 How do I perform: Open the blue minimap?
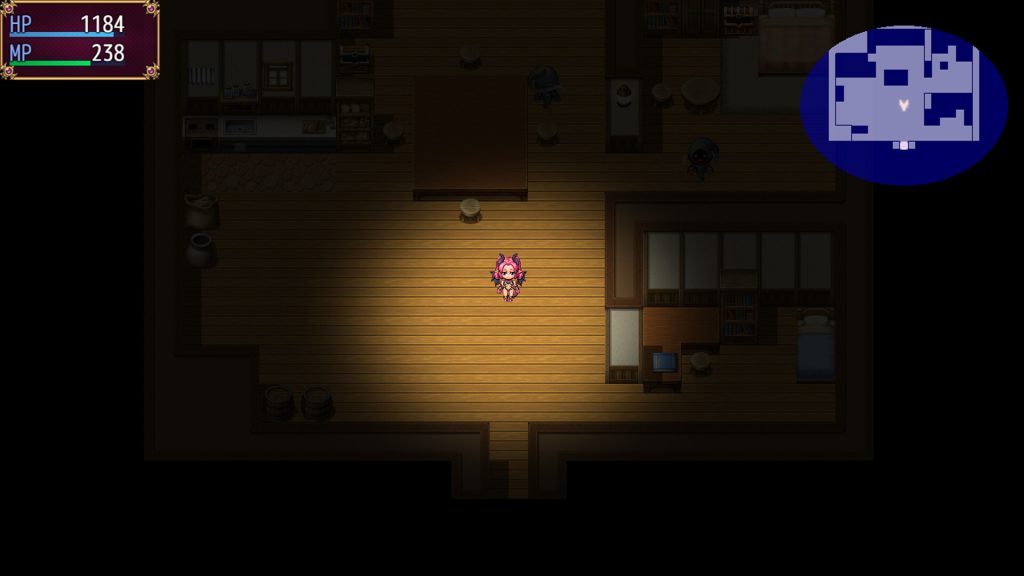click(x=903, y=104)
